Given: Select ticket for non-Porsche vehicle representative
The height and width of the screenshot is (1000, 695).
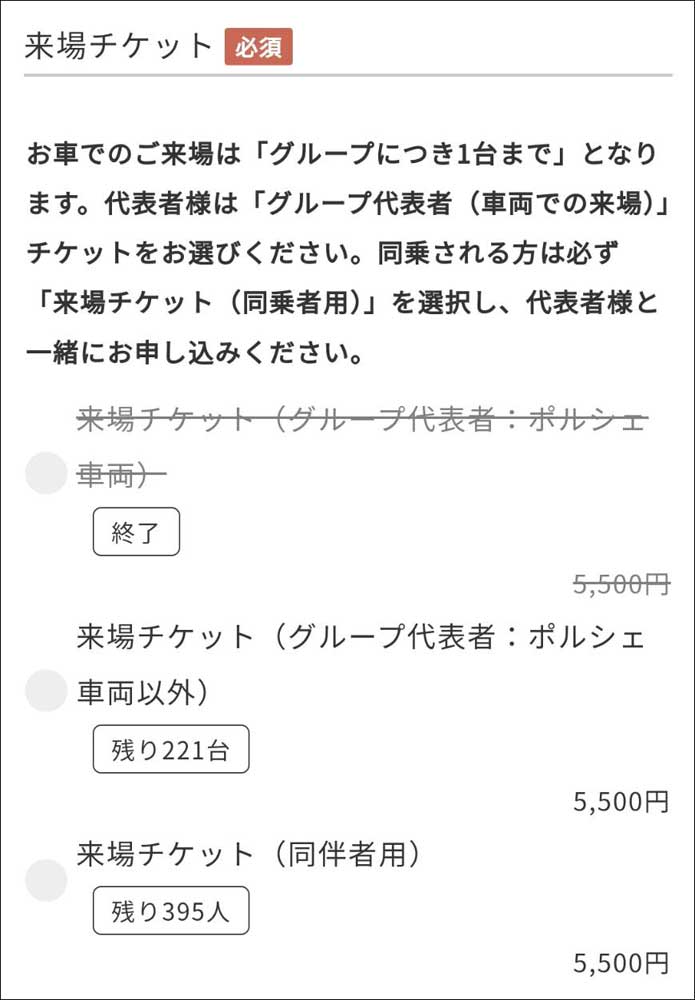Looking at the screenshot, I should pos(45,690).
